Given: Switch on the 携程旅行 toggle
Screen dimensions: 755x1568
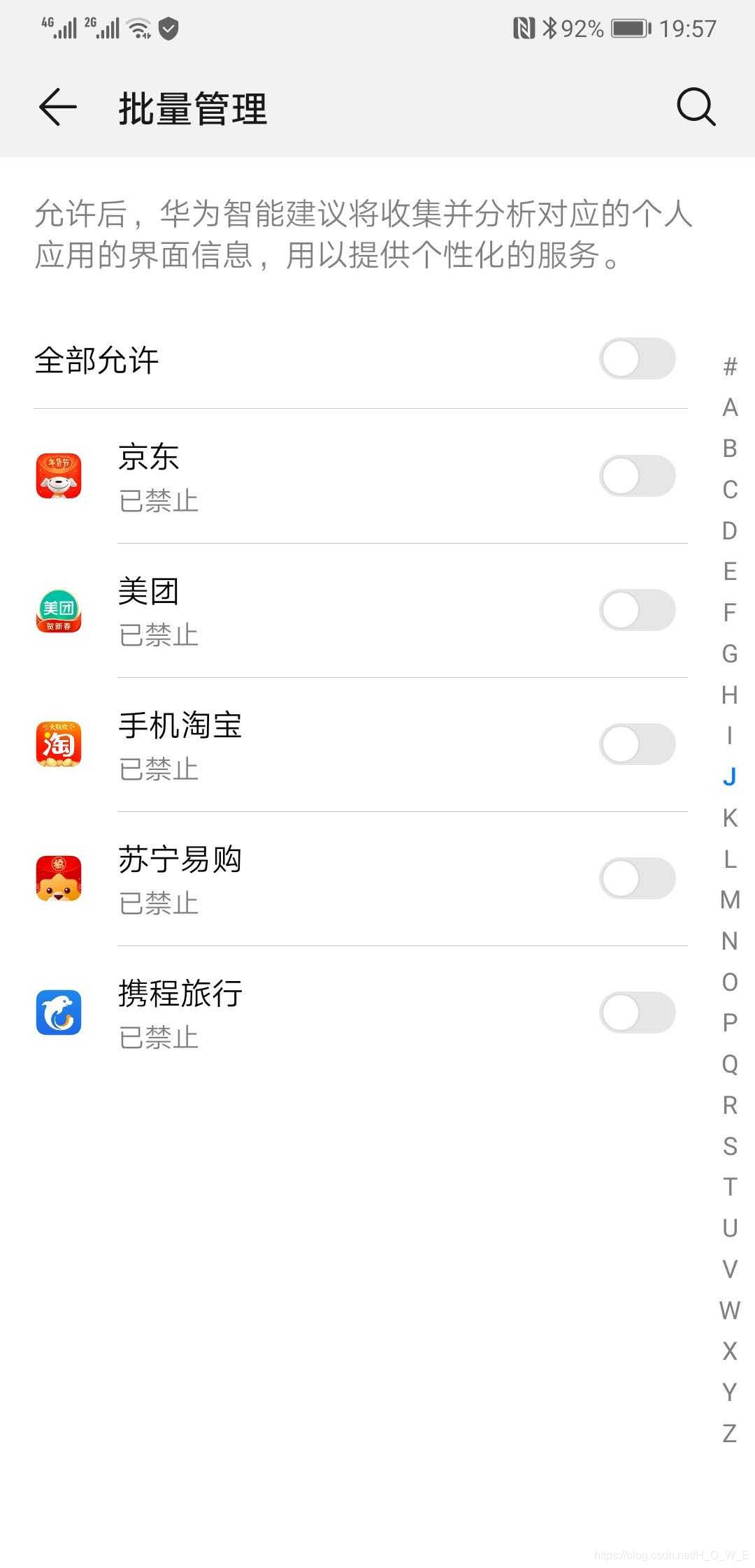Looking at the screenshot, I should click(637, 1013).
